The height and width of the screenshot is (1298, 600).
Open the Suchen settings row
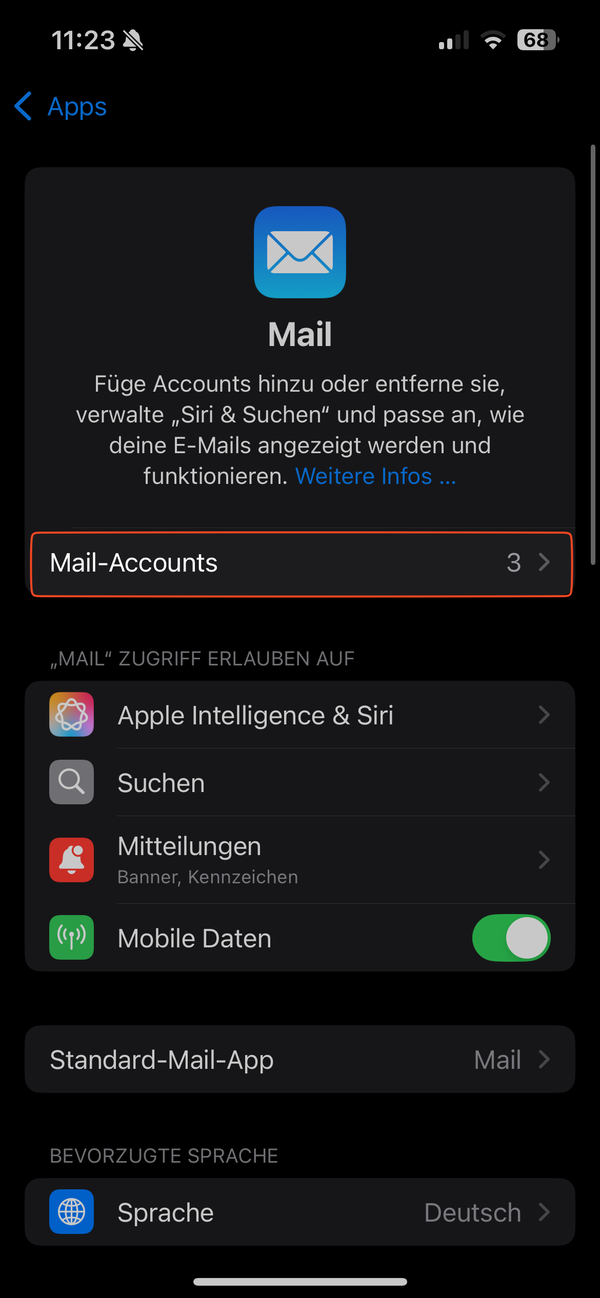300,783
